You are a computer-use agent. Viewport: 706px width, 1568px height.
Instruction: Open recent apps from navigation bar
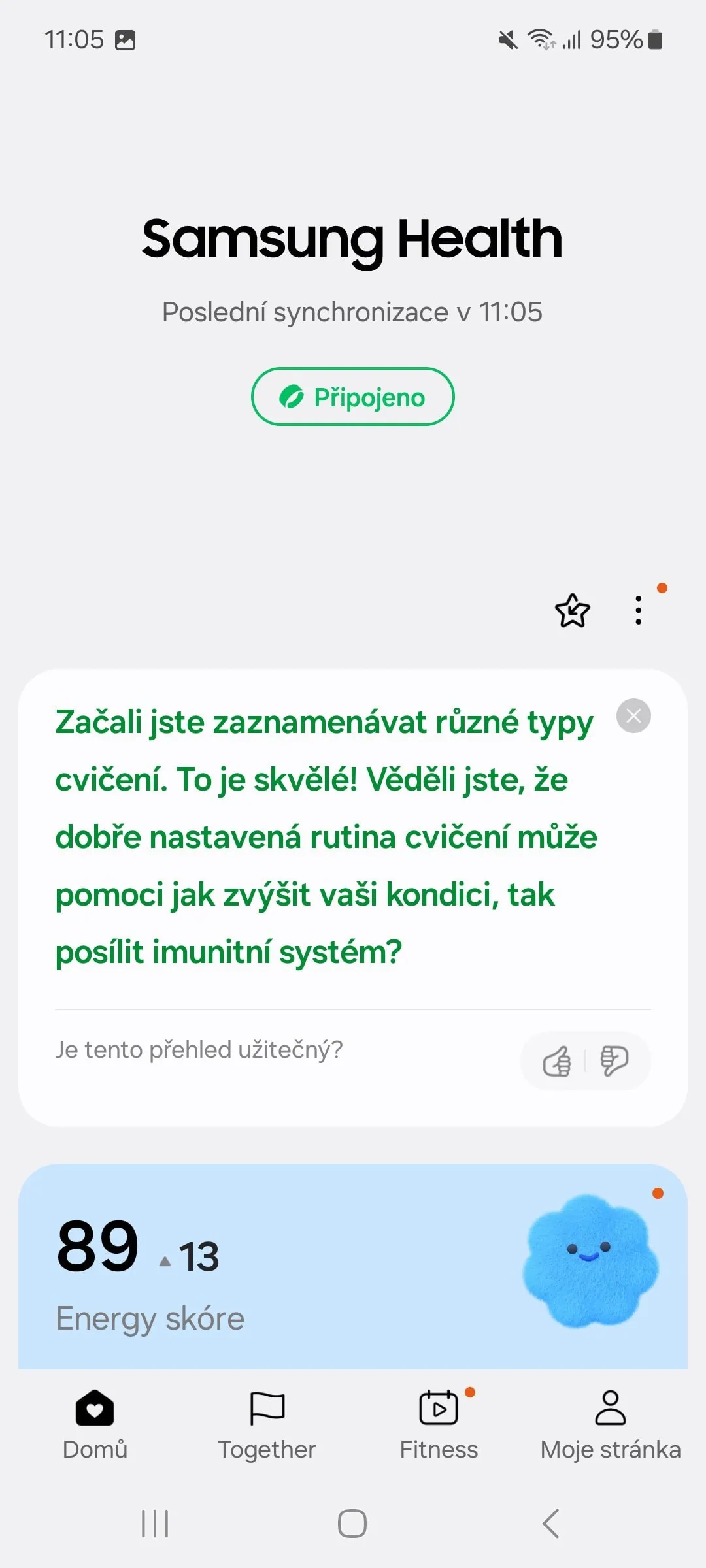(x=155, y=1524)
